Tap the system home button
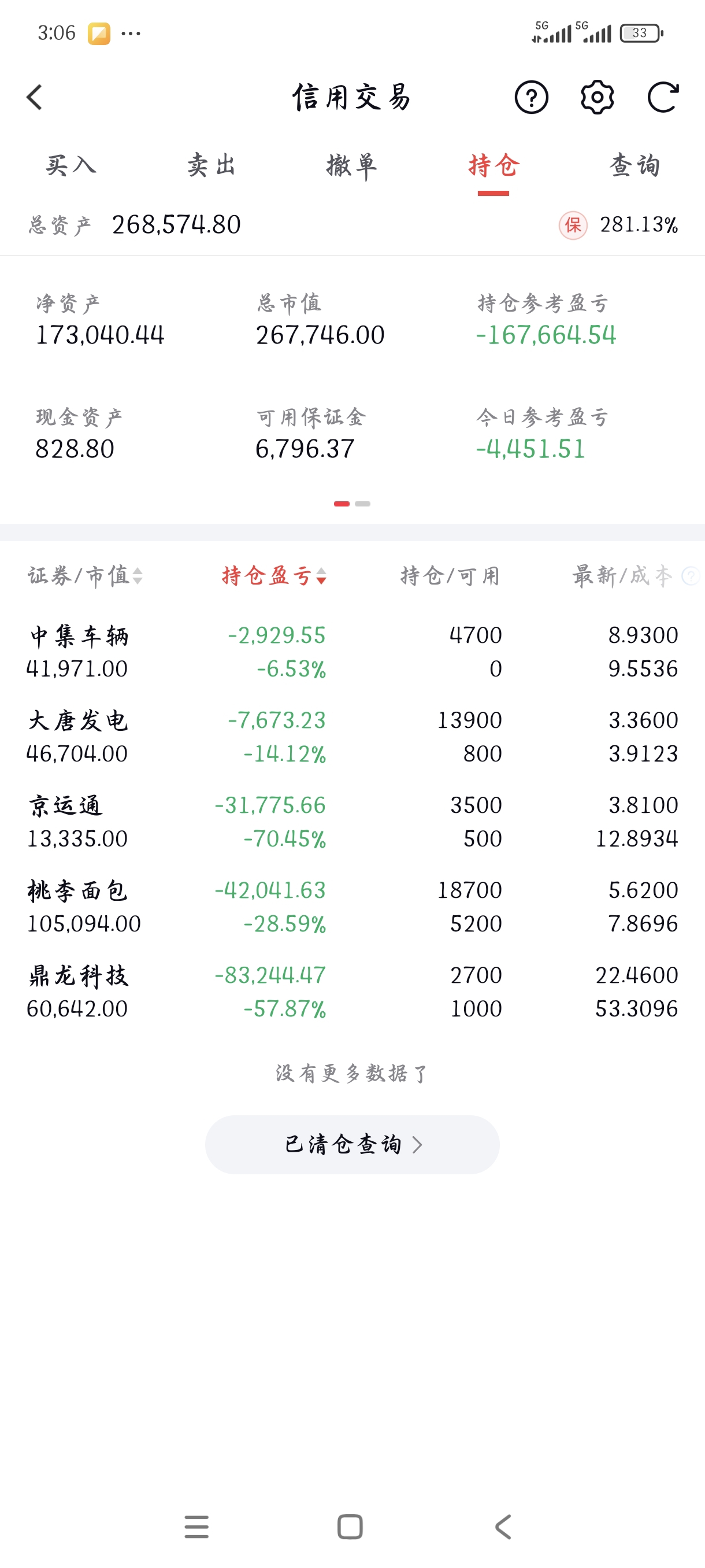The width and height of the screenshot is (705, 1568). [350, 1526]
